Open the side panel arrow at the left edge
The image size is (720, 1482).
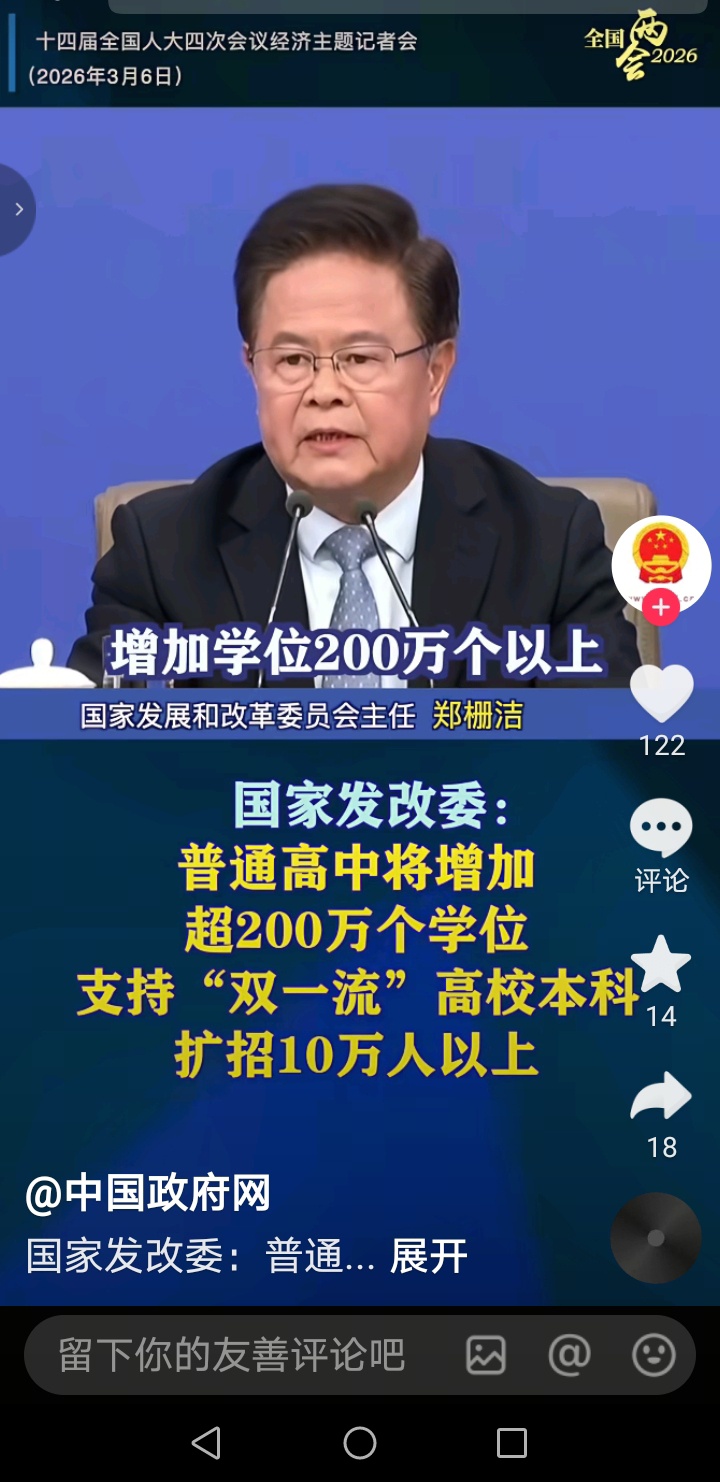coord(17,209)
